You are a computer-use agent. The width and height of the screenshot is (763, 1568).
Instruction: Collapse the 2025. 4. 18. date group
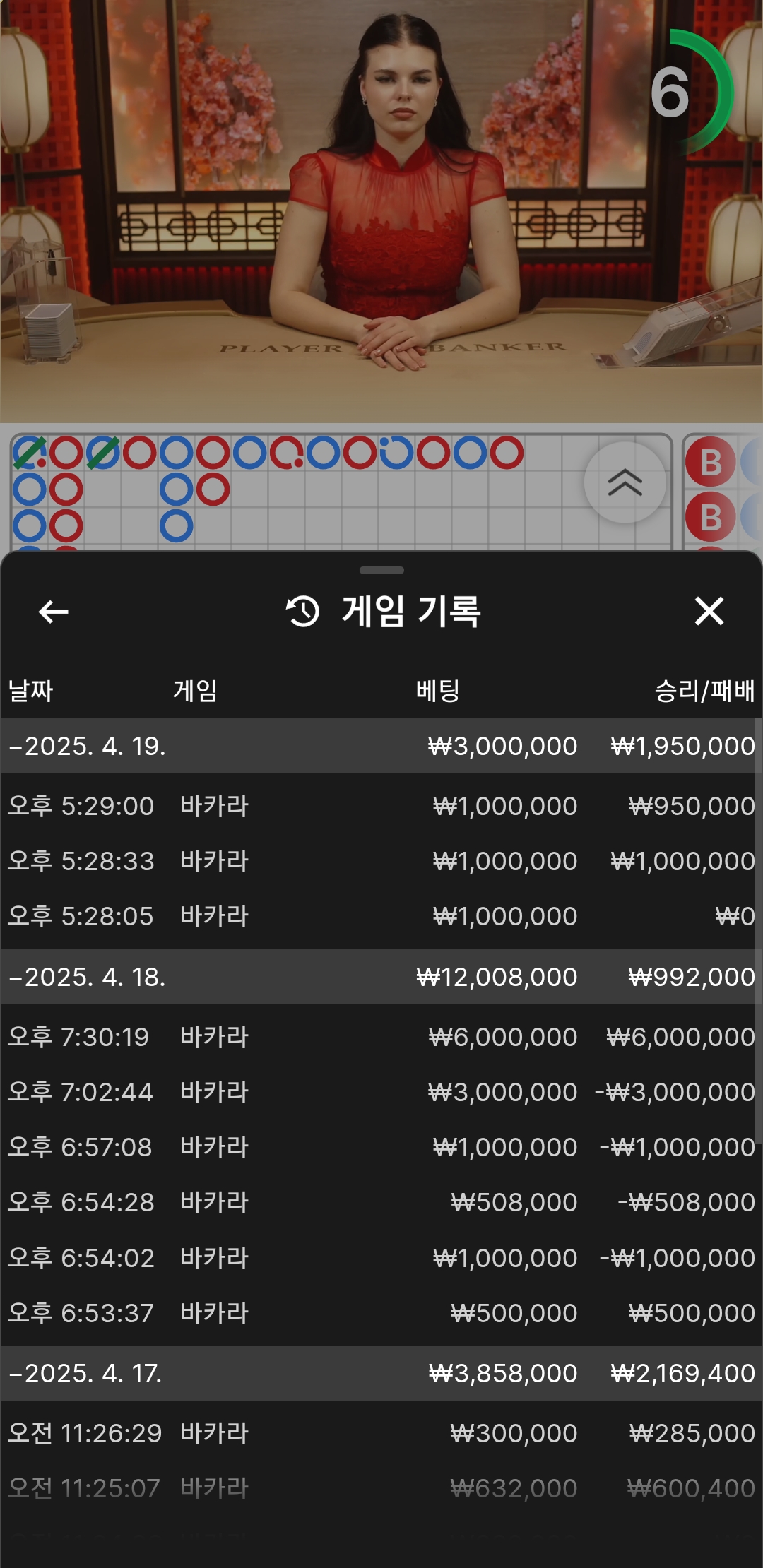coord(88,978)
